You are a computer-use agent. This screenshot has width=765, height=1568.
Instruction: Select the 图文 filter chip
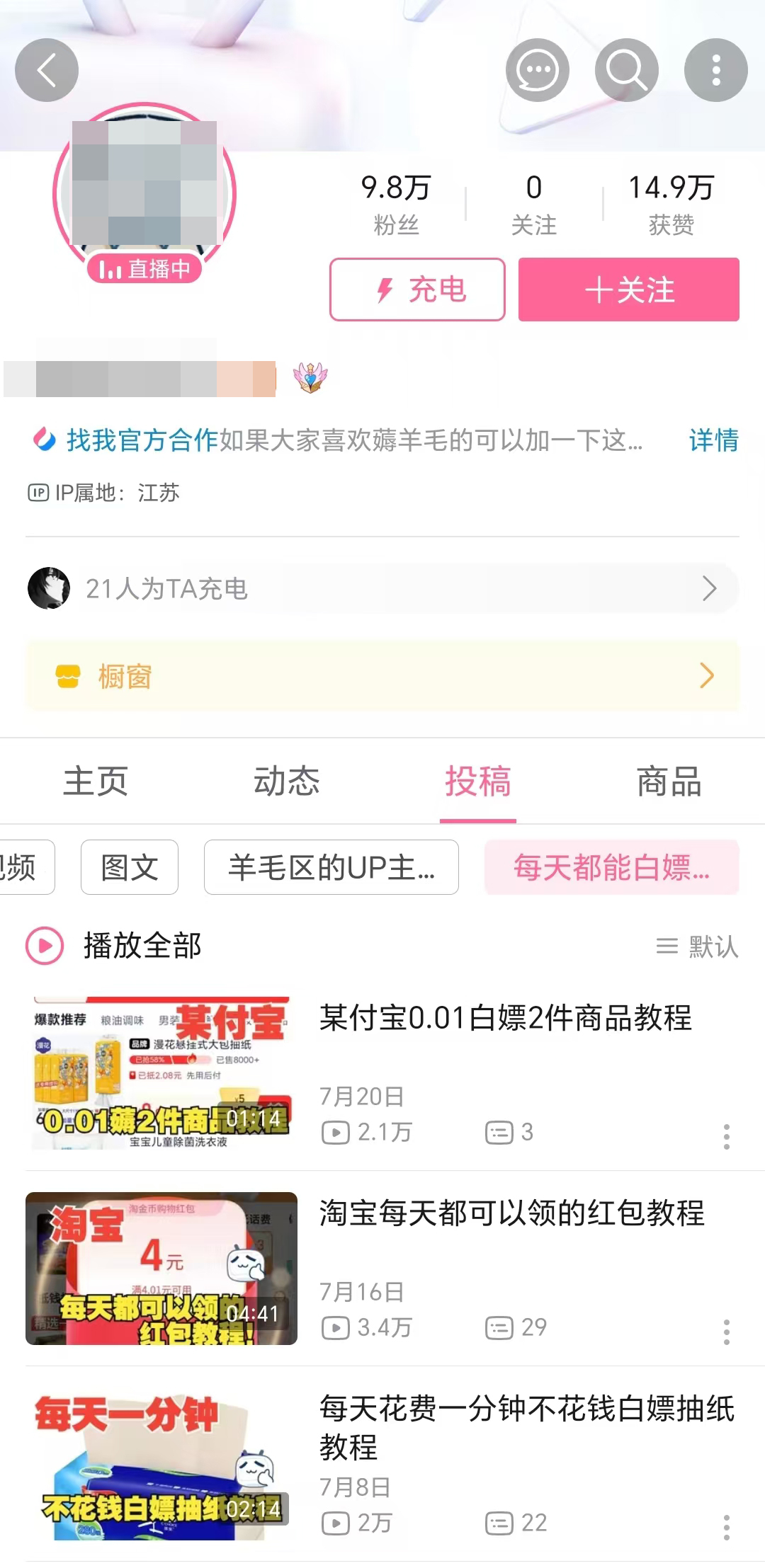(x=130, y=867)
